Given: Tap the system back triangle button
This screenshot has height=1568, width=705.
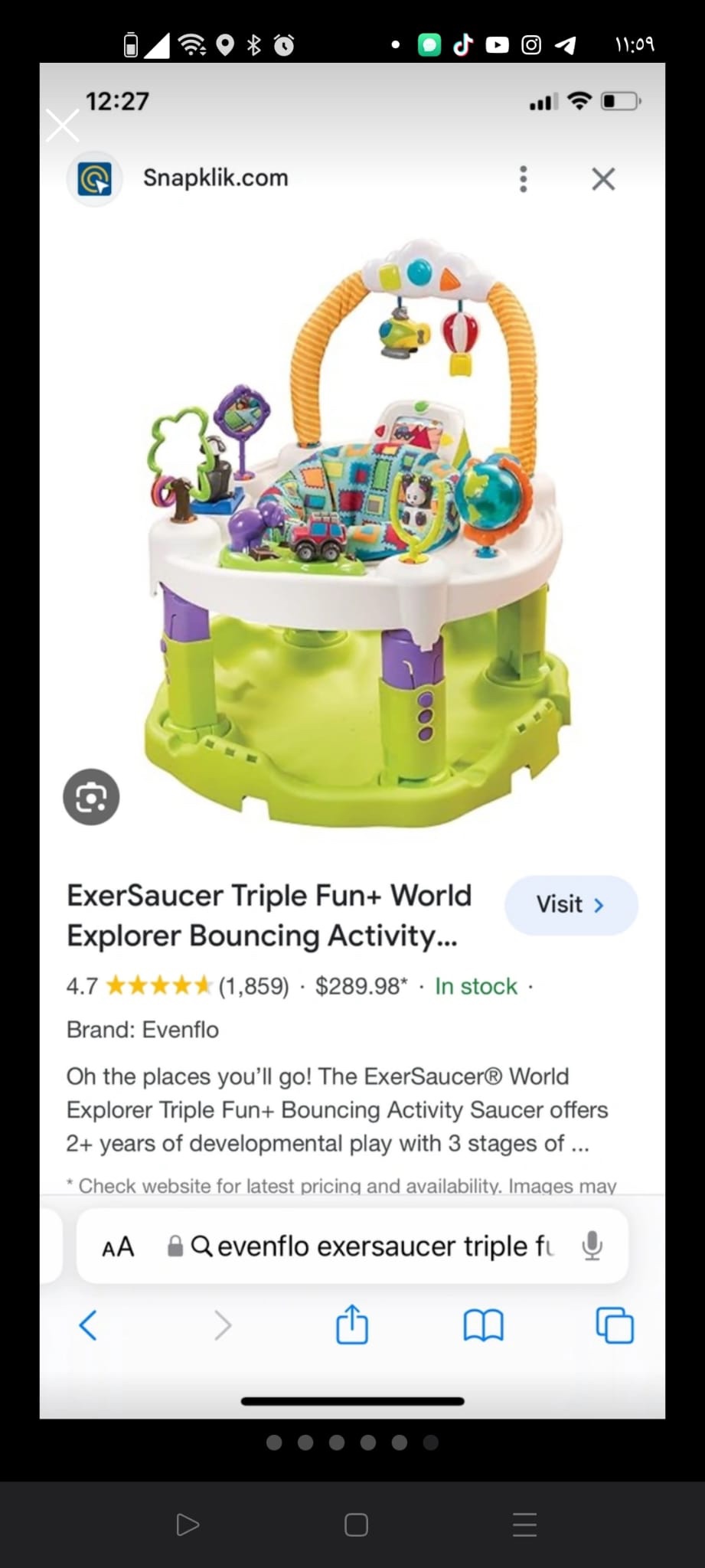Looking at the screenshot, I should click(x=188, y=1524).
